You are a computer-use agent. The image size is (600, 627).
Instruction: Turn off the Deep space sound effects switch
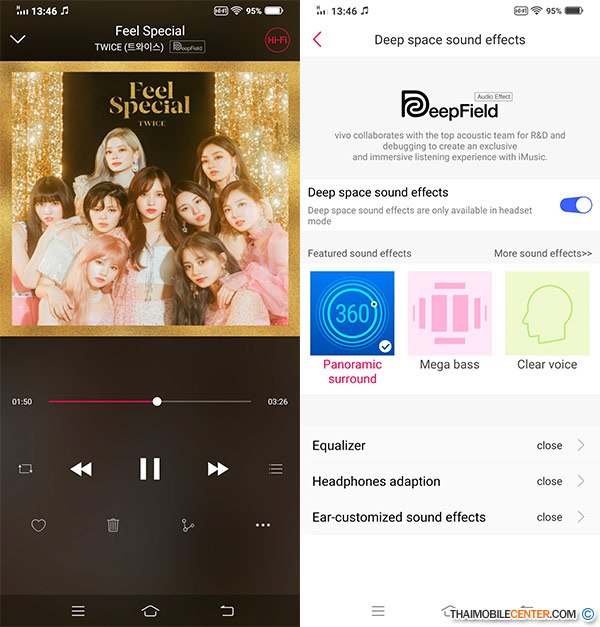coord(575,205)
